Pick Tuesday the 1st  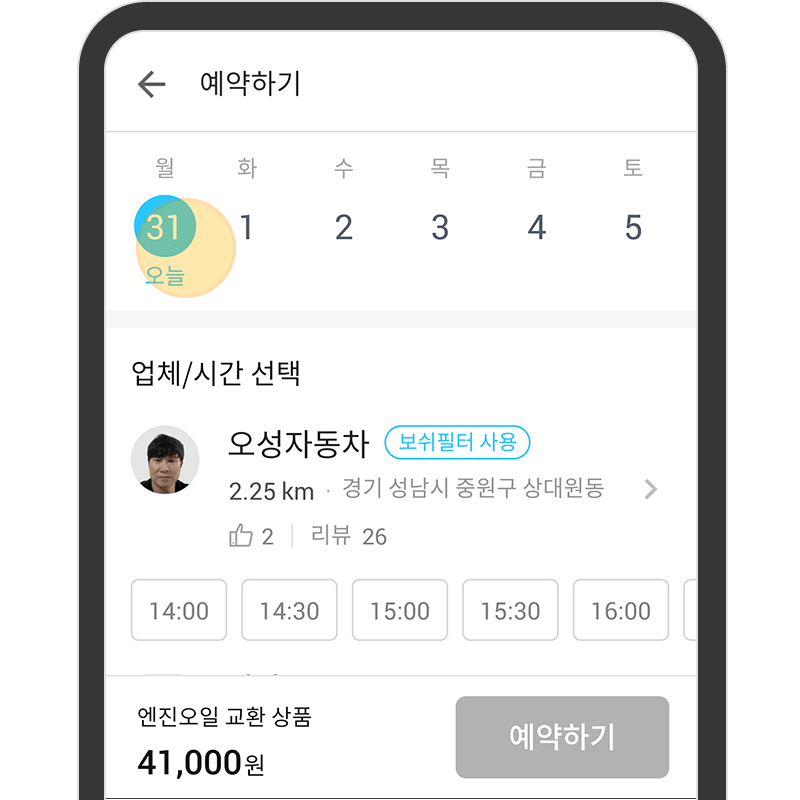(x=247, y=227)
